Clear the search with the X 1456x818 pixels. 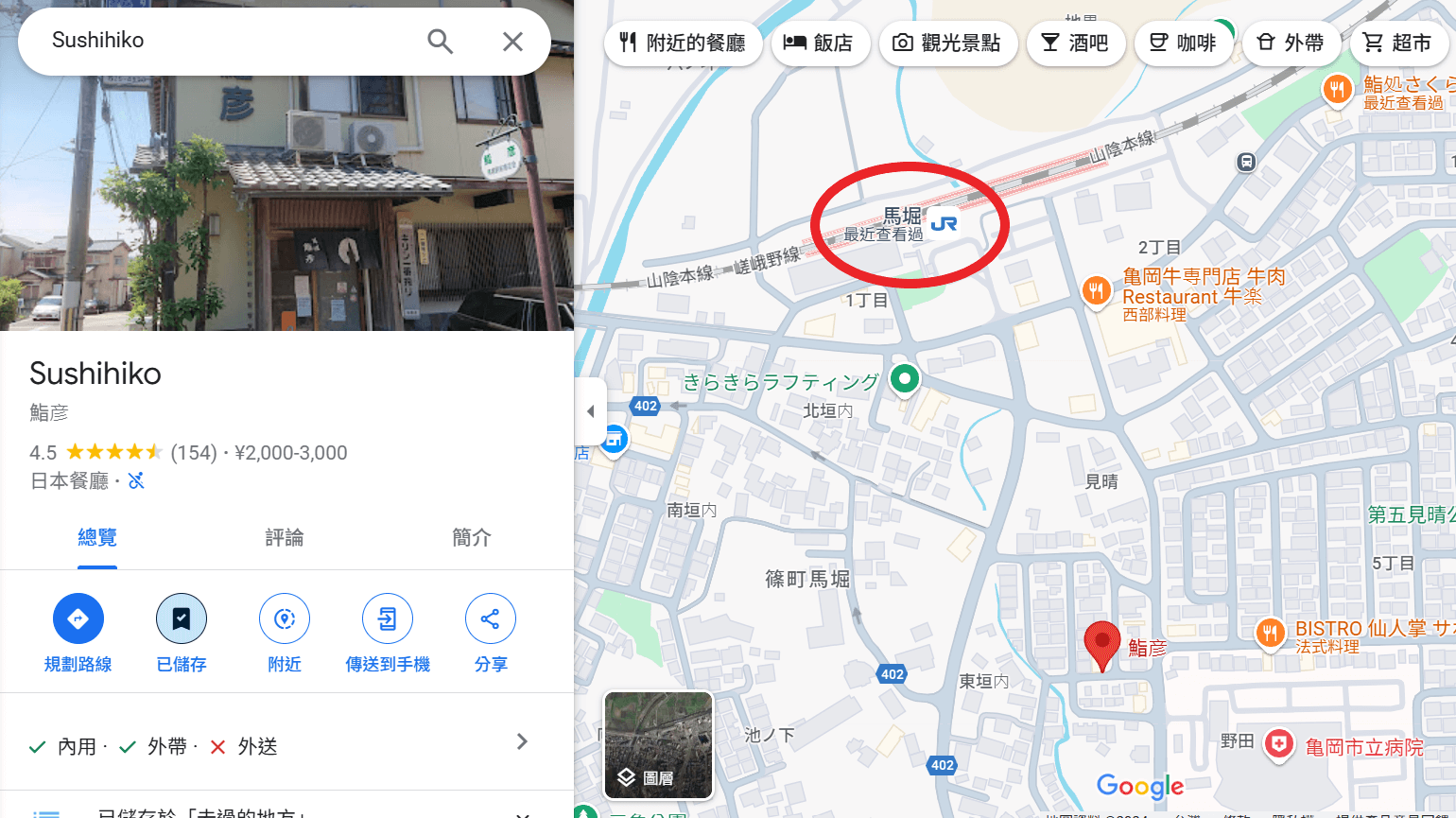tap(512, 41)
